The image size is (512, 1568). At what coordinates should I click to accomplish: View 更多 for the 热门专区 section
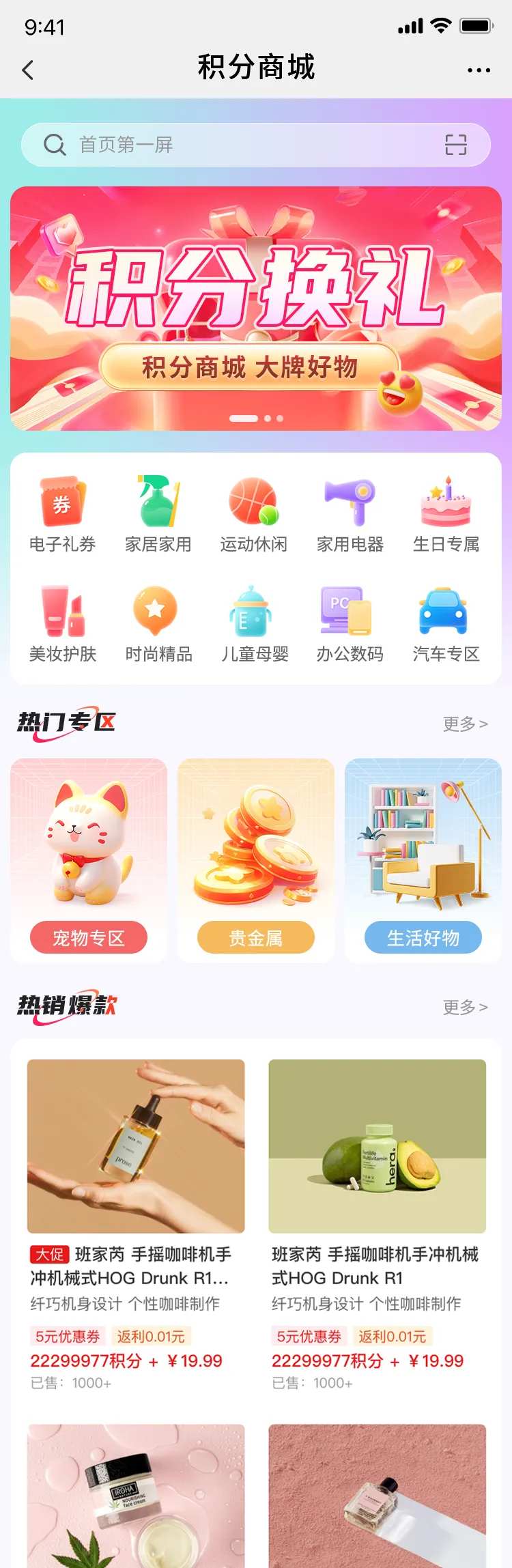pyautogui.click(x=465, y=724)
